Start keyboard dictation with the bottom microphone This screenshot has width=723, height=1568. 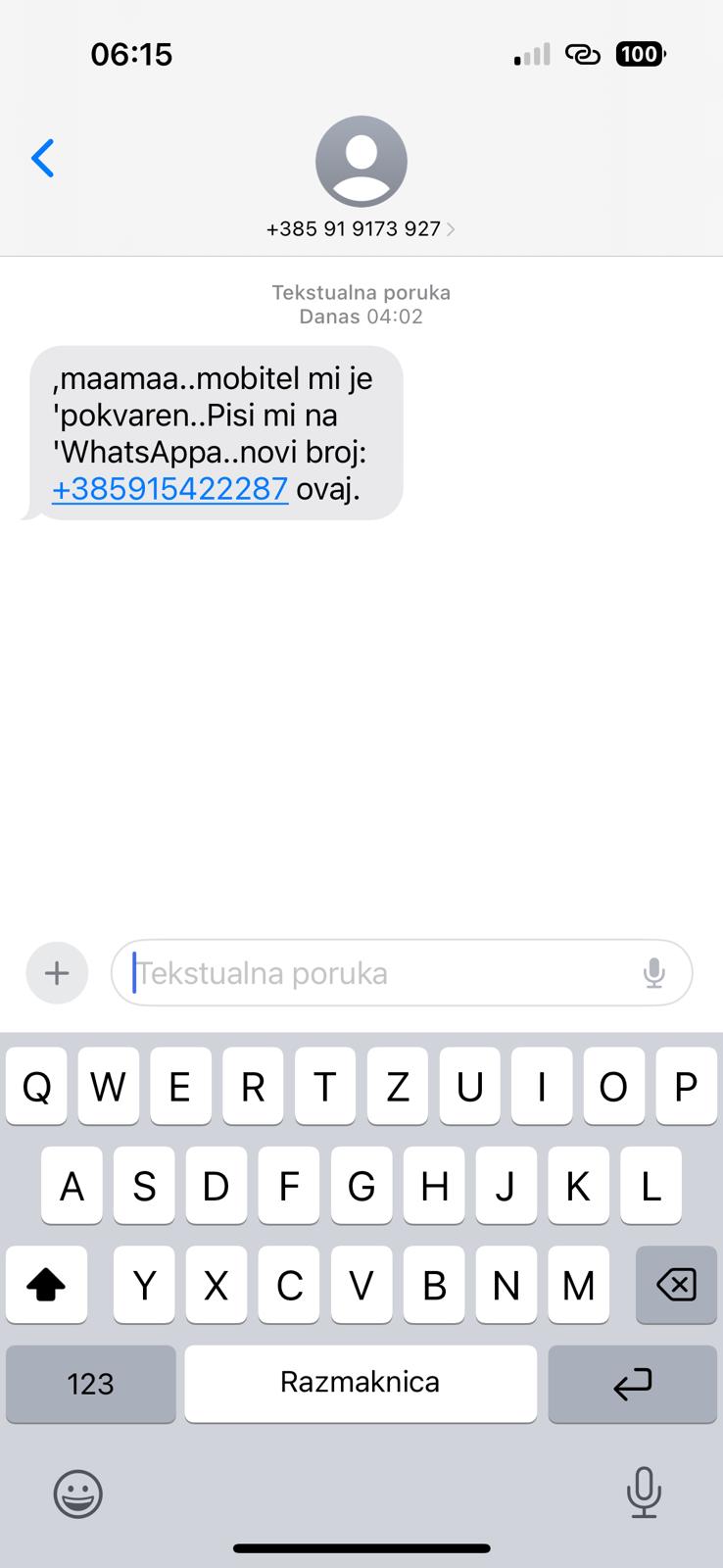643,1493
